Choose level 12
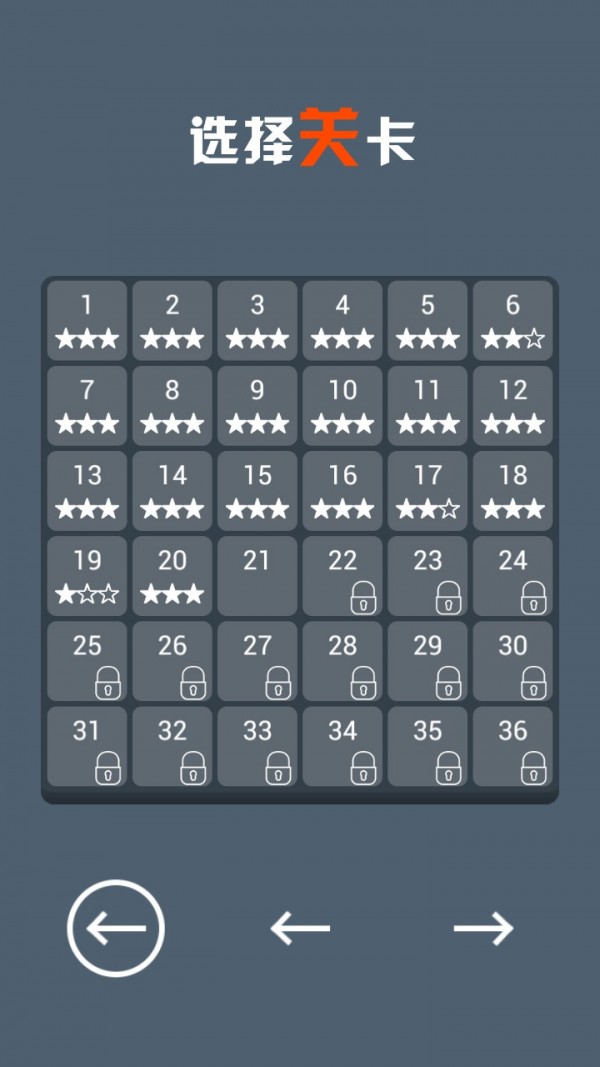600x1067 pixels. 513,405
